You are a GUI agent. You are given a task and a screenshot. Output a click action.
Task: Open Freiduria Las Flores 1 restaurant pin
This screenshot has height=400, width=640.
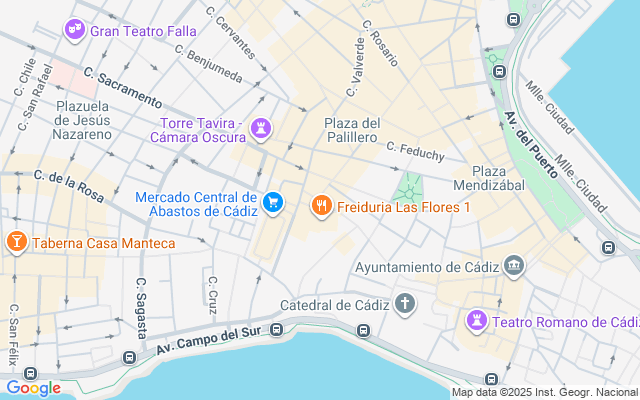tap(321, 206)
